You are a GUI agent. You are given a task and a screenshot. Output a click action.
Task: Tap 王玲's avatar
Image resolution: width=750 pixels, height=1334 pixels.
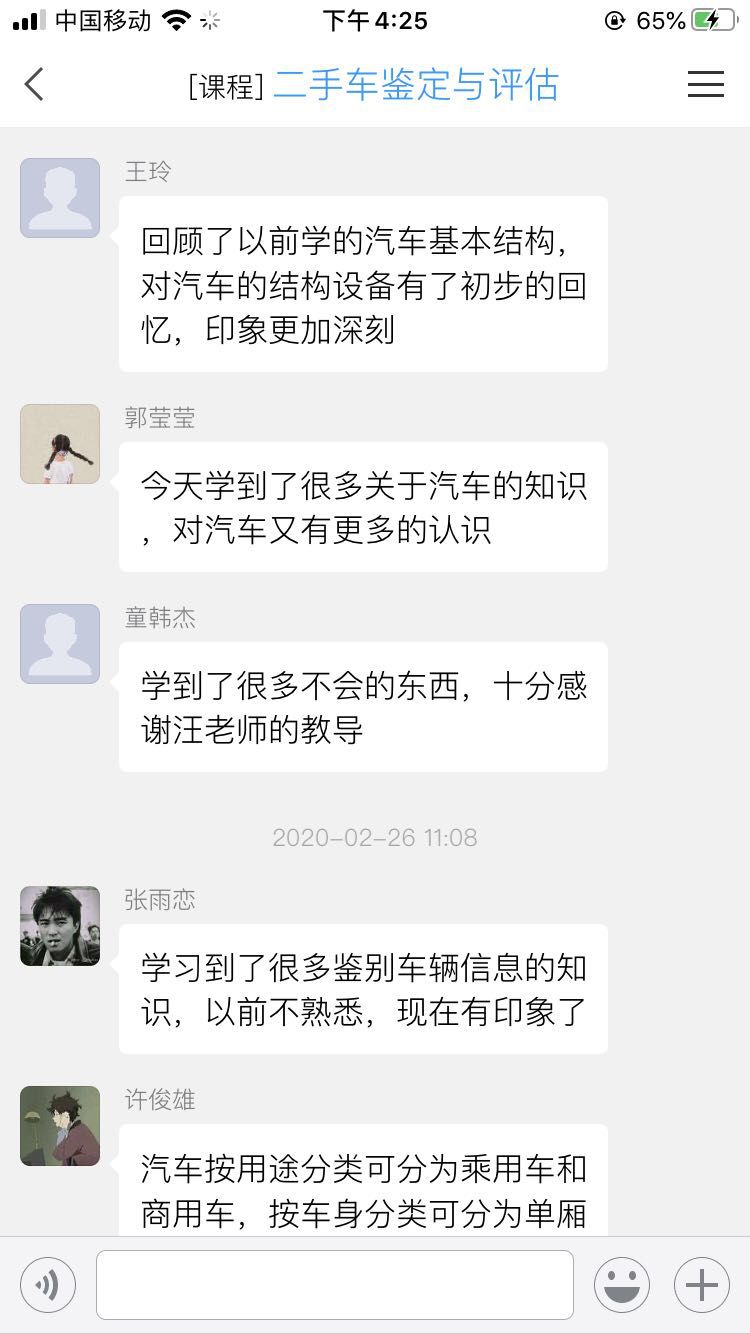tap(60, 197)
